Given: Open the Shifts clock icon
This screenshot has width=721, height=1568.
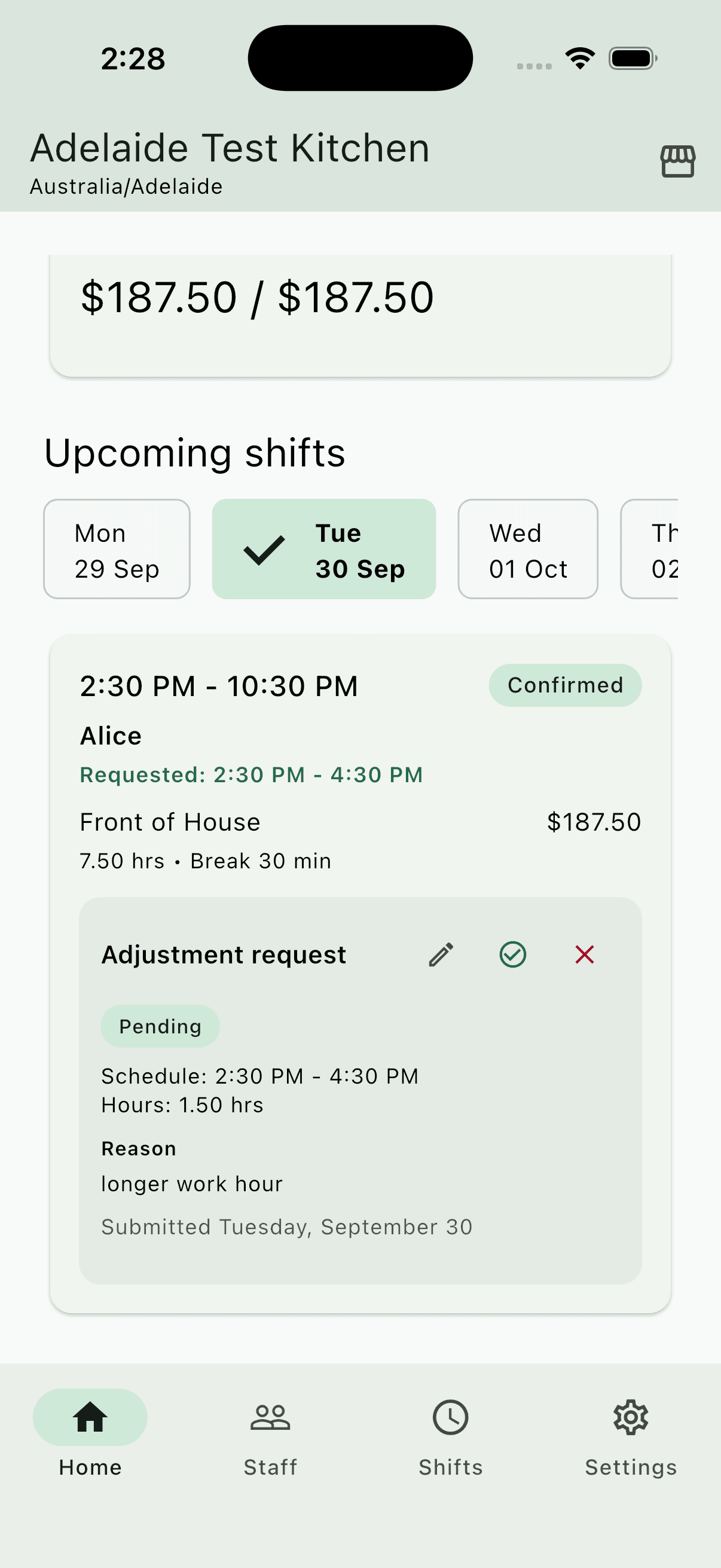Looking at the screenshot, I should [450, 1417].
